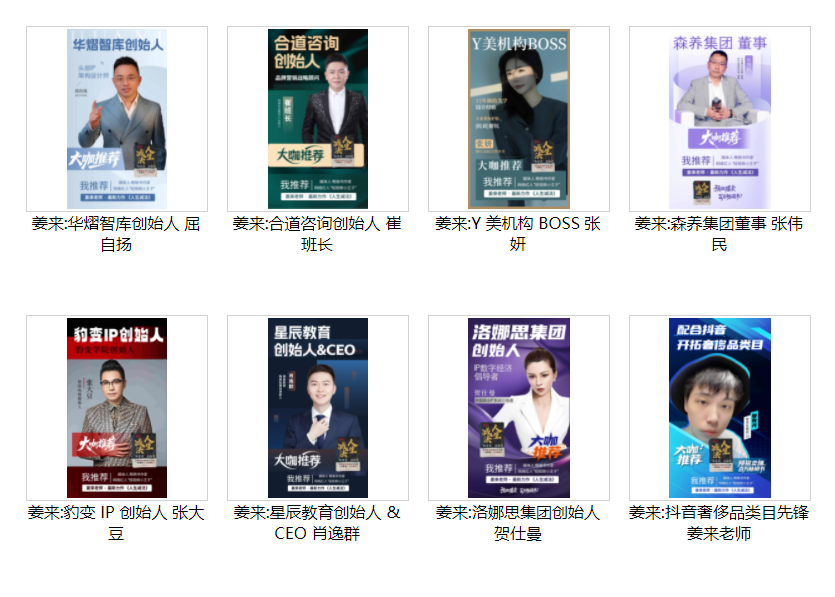View the Y美机构 BOSS 张妍 poster
The width and height of the screenshot is (835, 597).
tap(518, 118)
